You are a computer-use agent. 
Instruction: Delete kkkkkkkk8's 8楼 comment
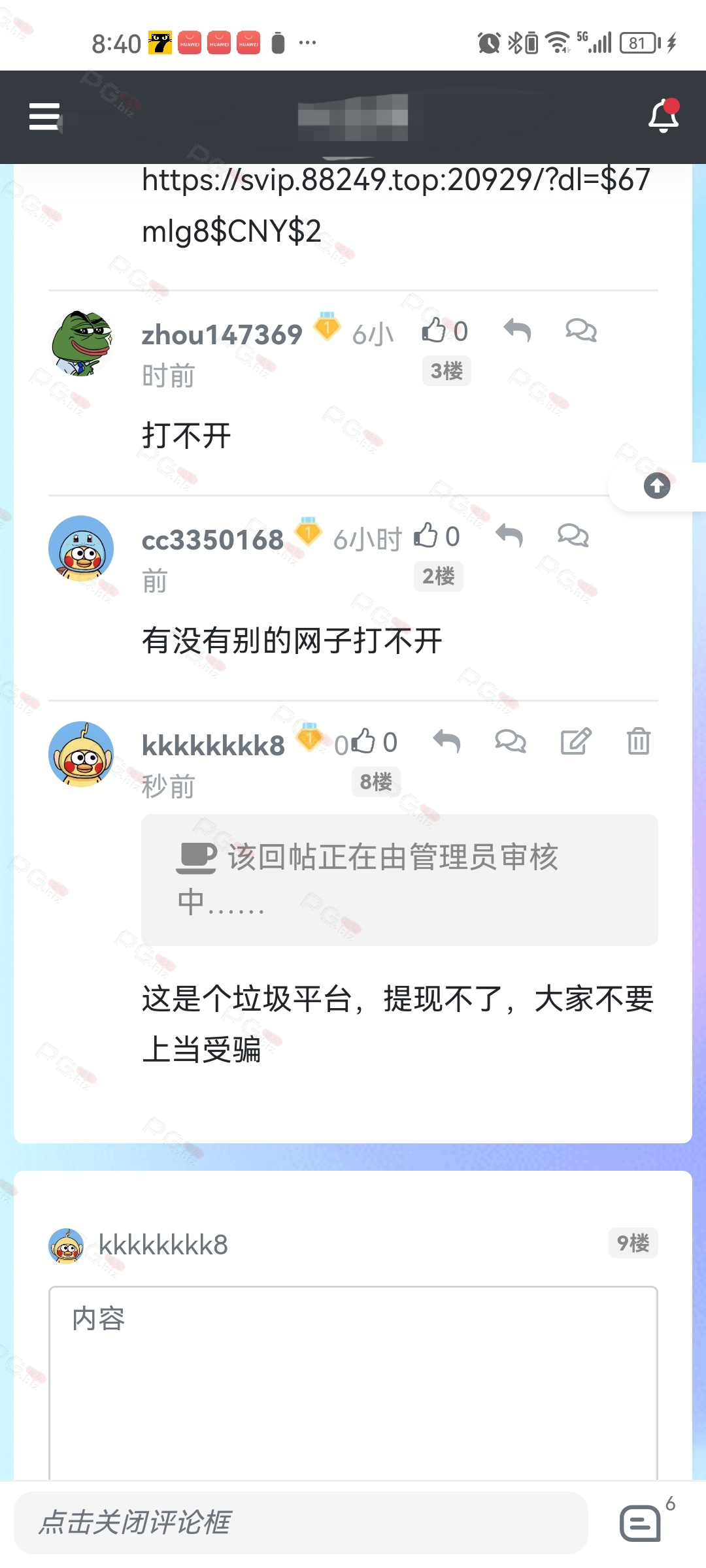[639, 742]
